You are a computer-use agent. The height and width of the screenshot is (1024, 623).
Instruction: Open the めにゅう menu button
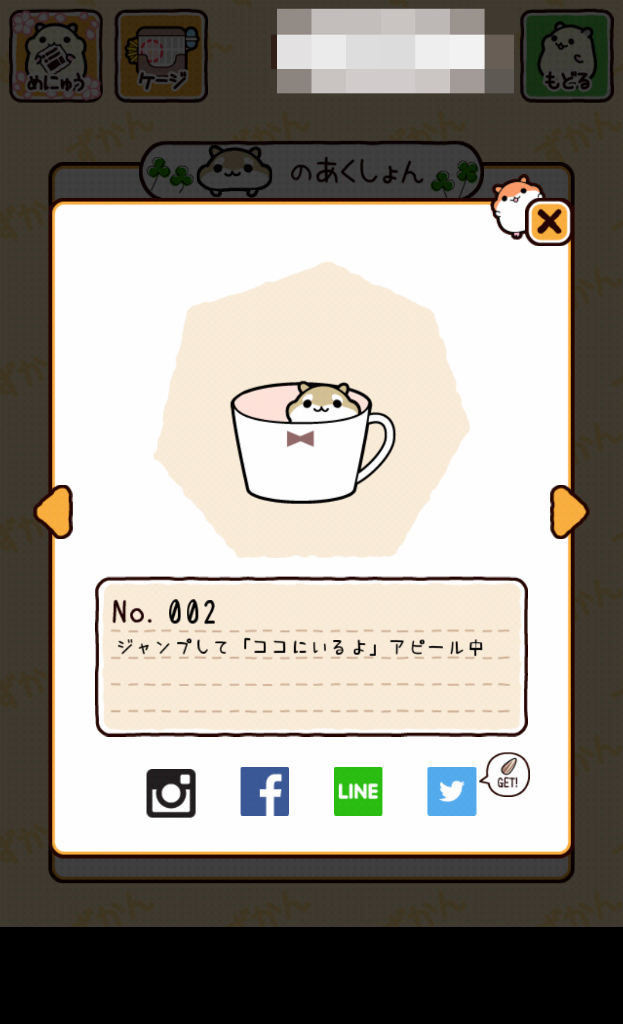pyautogui.click(x=56, y=56)
